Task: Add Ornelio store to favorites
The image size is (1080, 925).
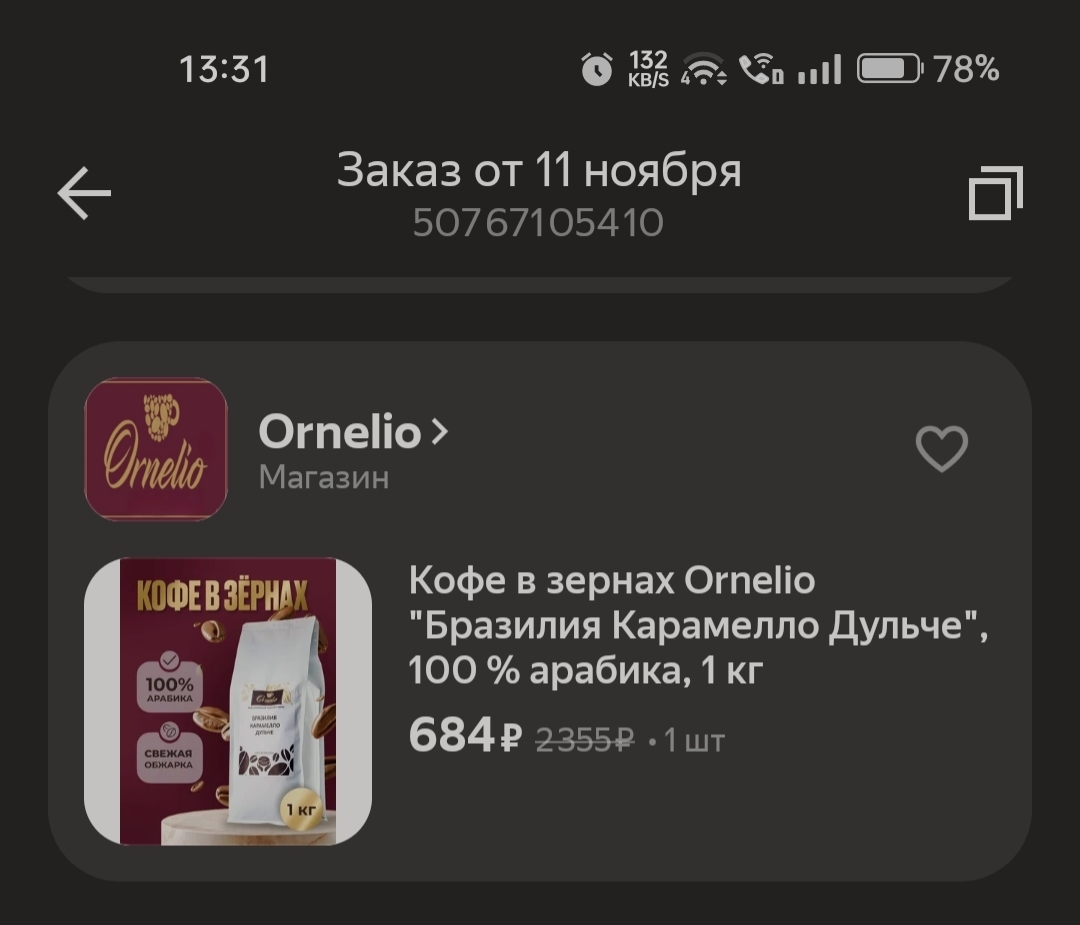Action: [x=942, y=449]
